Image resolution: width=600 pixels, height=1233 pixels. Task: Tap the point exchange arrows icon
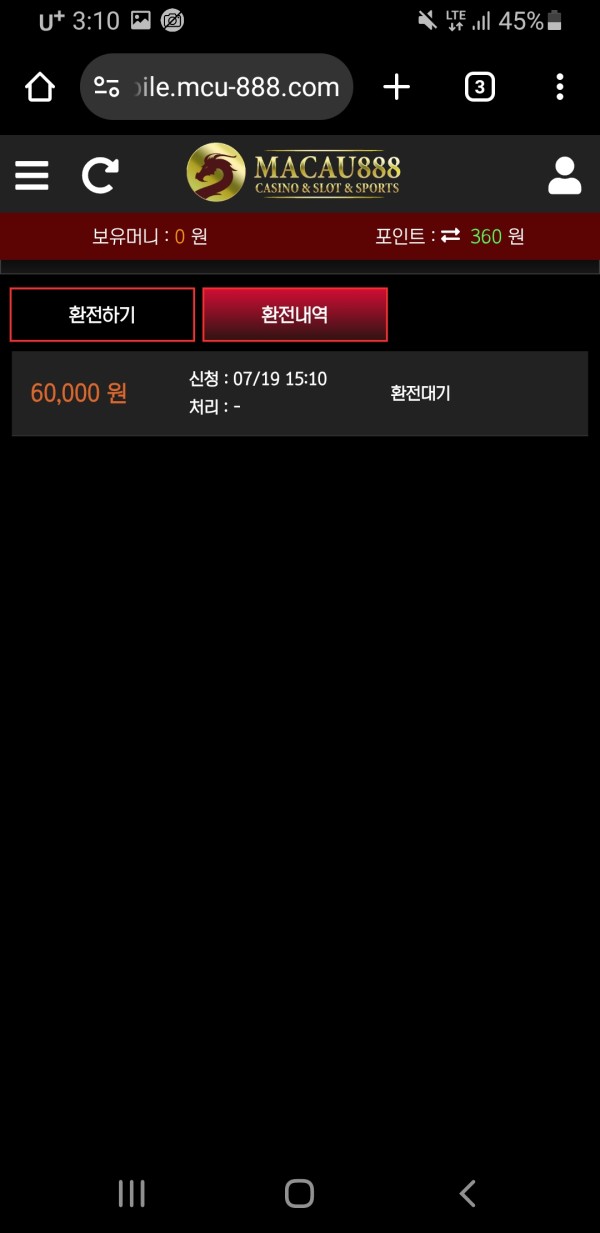[x=450, y=236]
